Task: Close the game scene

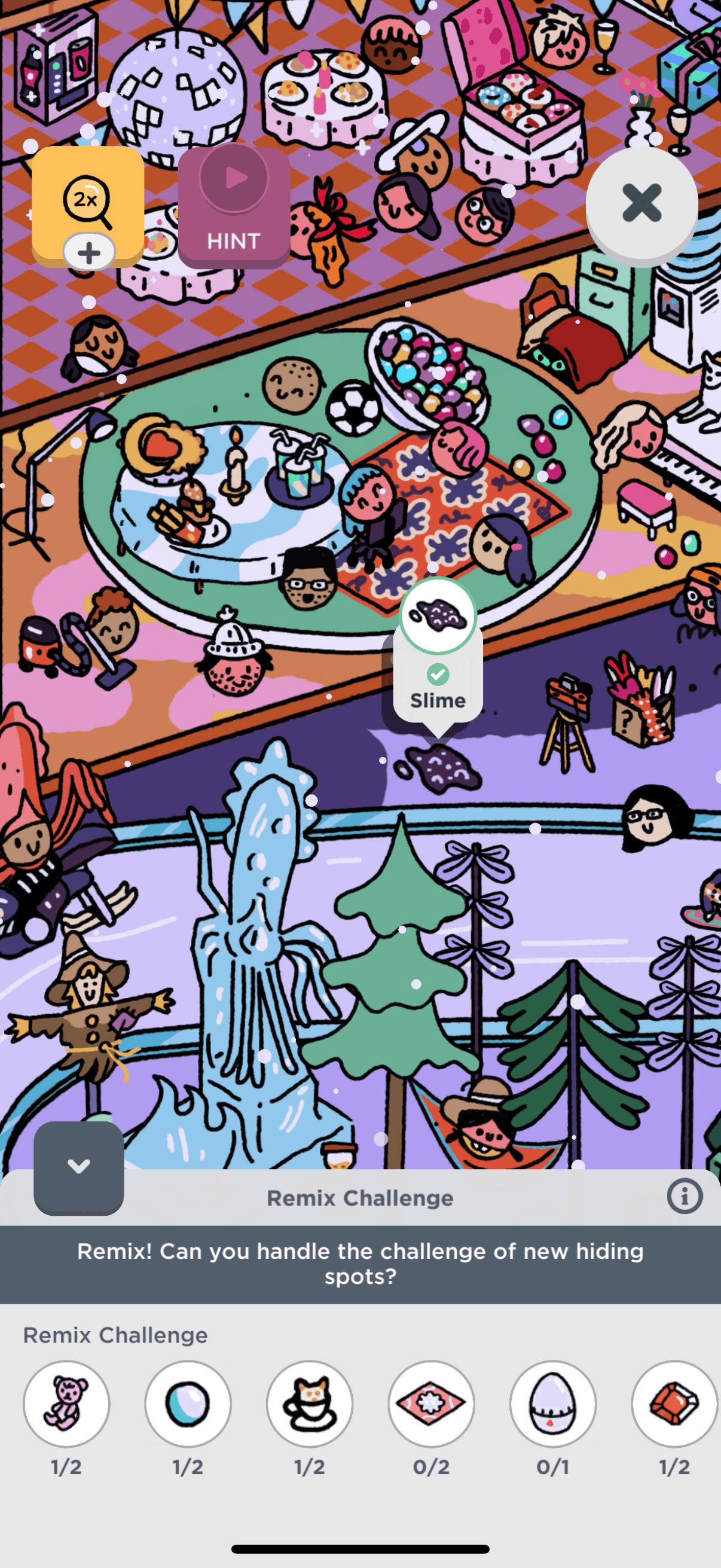Action: pyautogui.click(x=641, y=203)
